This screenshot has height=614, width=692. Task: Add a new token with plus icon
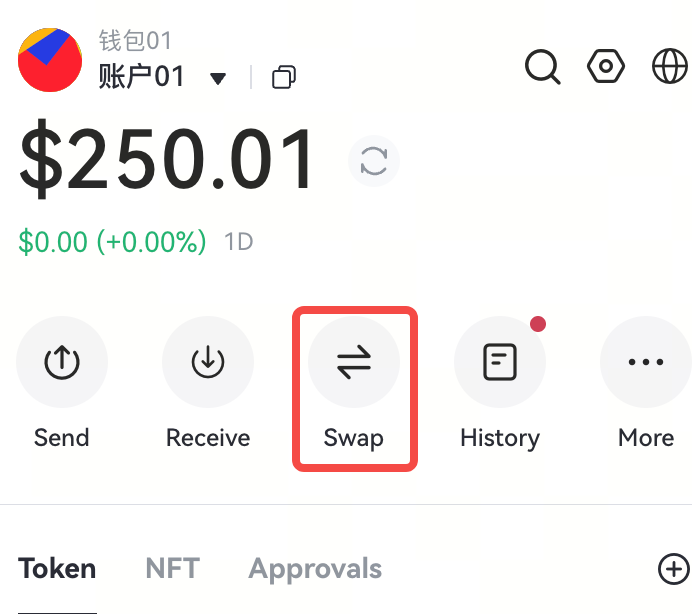(x=673, y=569)
